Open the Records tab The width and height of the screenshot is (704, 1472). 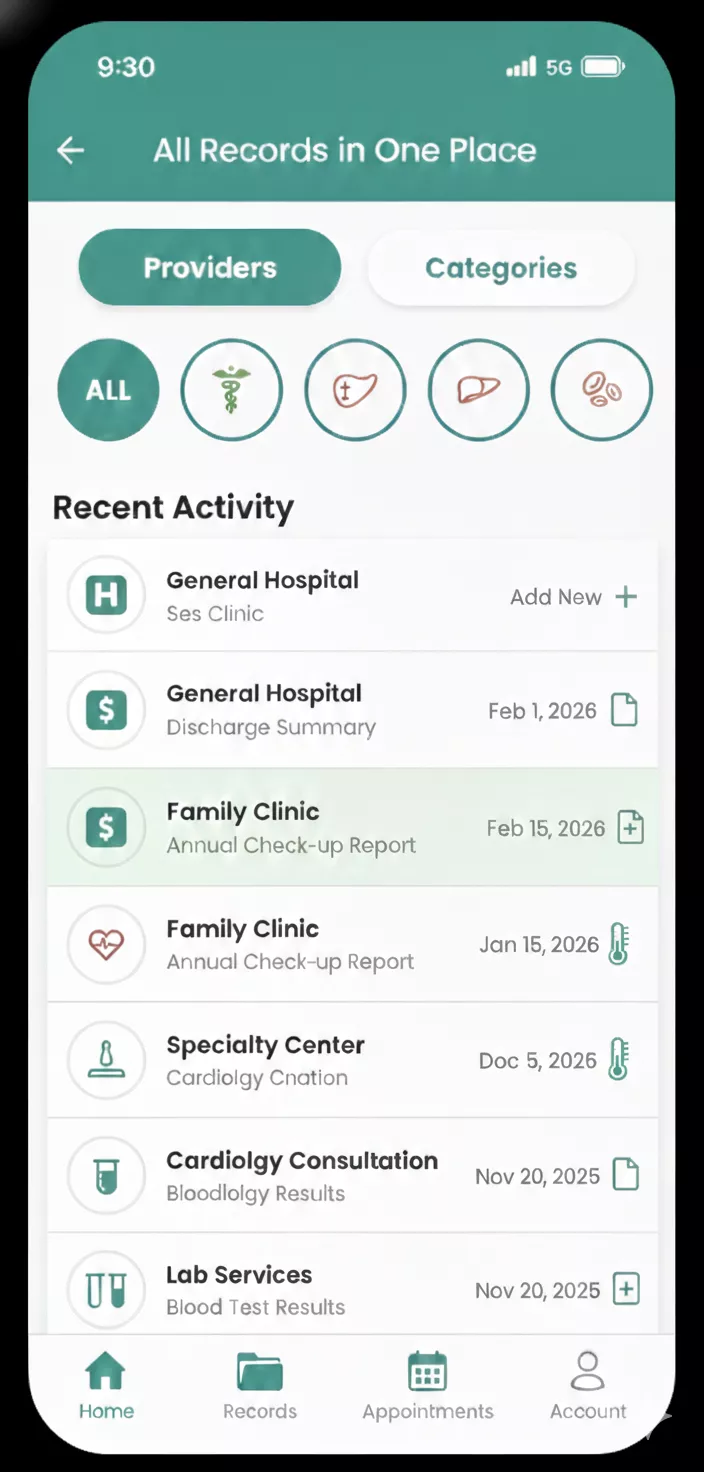260,1386
